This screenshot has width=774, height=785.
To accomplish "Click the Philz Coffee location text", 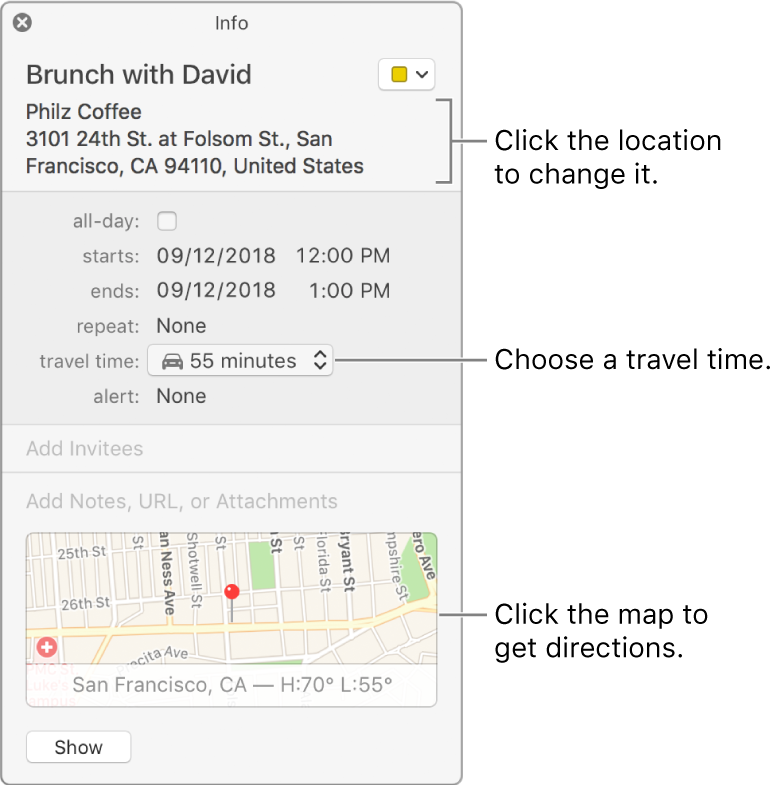I will [84, 112].
